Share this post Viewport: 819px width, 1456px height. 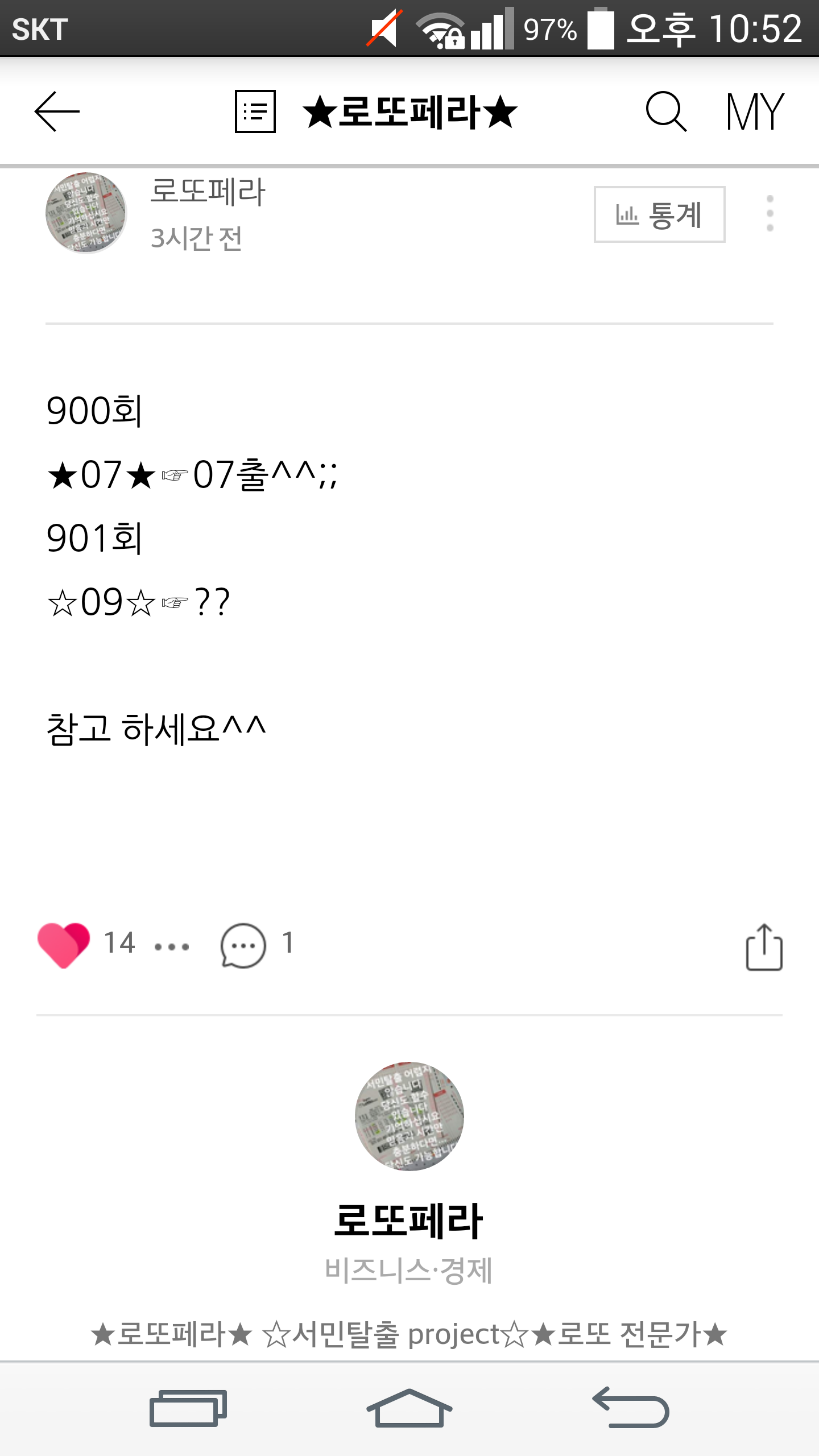pyautogui.click(x=764, y=947)
